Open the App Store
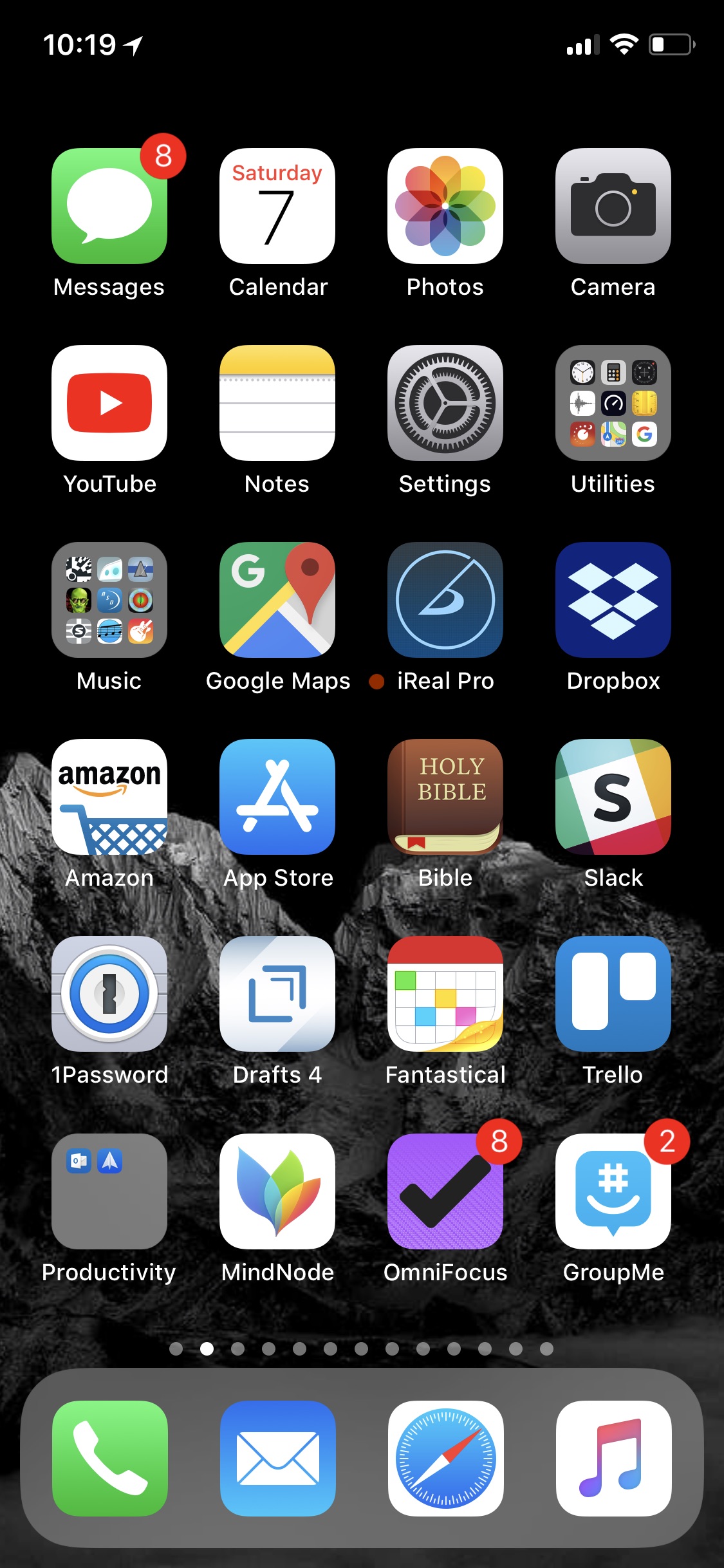 pyautogui.click(x=277, y=797)
